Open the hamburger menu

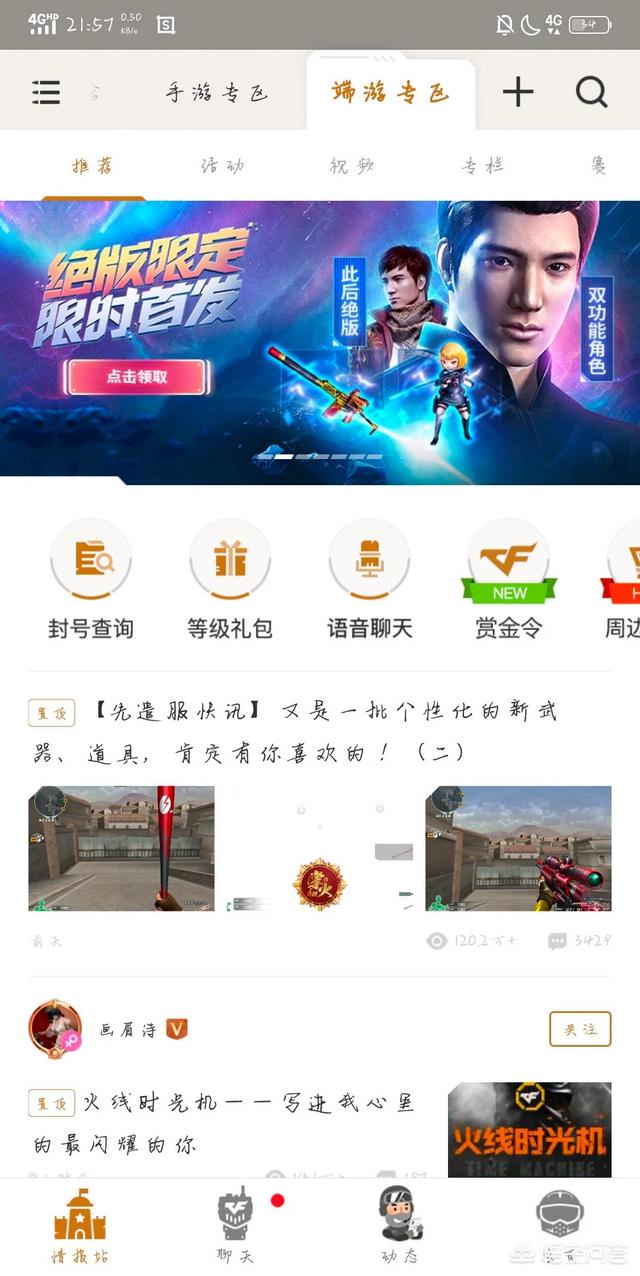46,92
